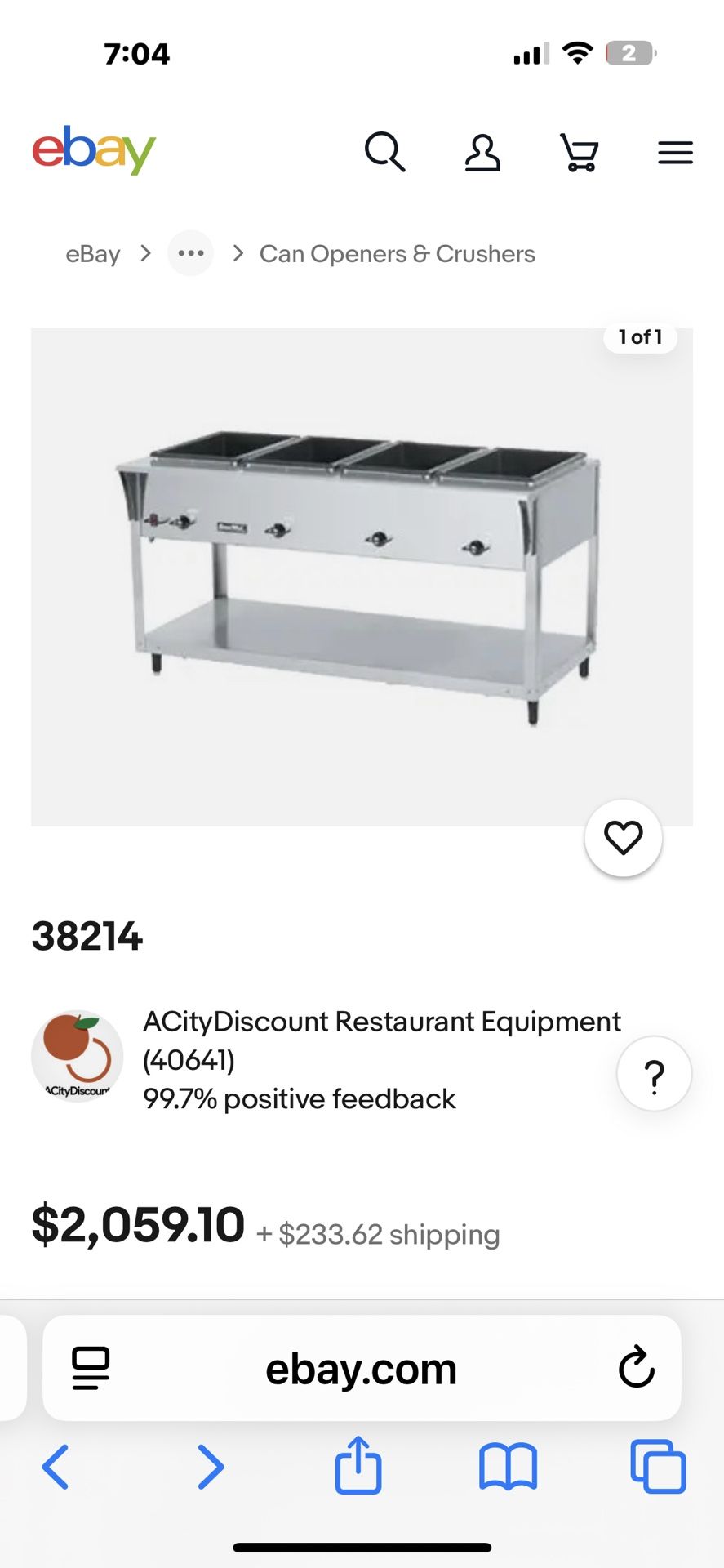Tap the question mark help button
The image size is (724, 1568).
click(655, 1074)
